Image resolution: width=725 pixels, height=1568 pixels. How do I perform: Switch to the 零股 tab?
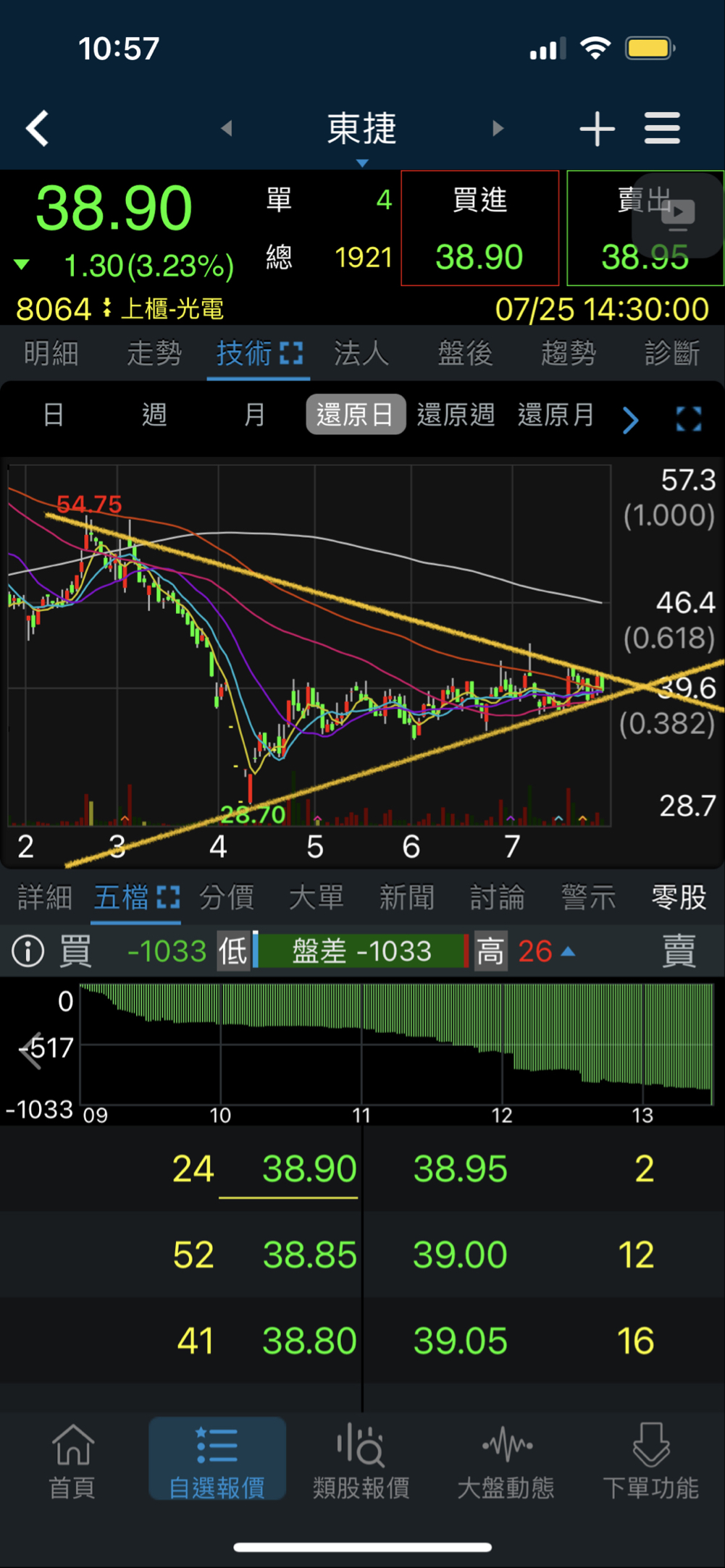click(678, 898)
